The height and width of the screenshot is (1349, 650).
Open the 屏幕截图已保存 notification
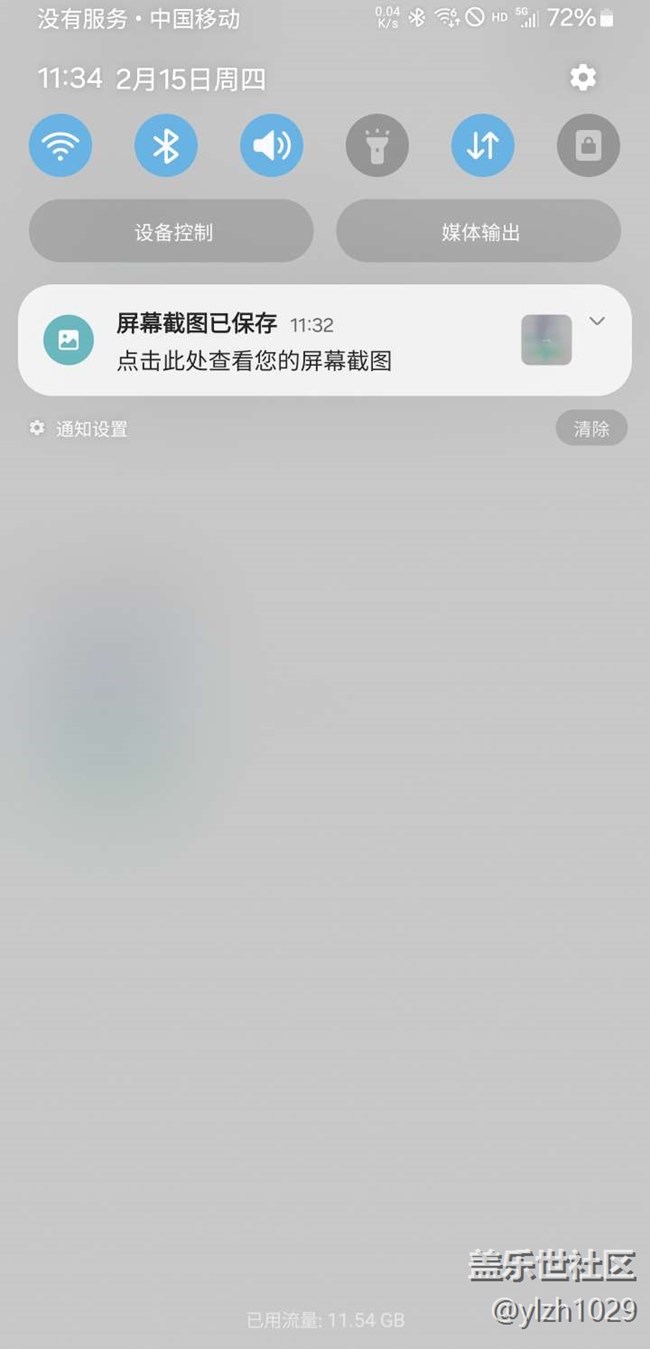tap(325, 340)
